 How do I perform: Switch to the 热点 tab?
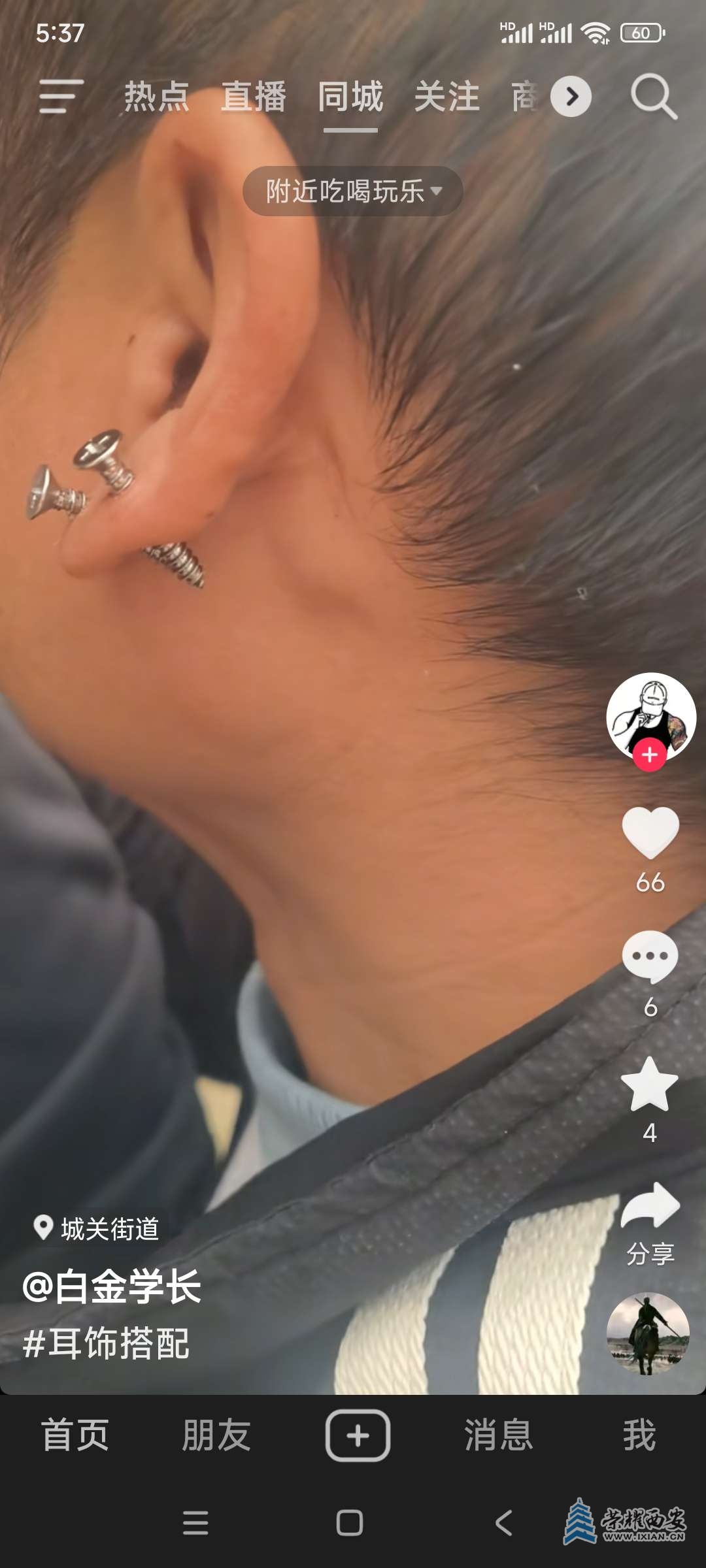point(156,97)
